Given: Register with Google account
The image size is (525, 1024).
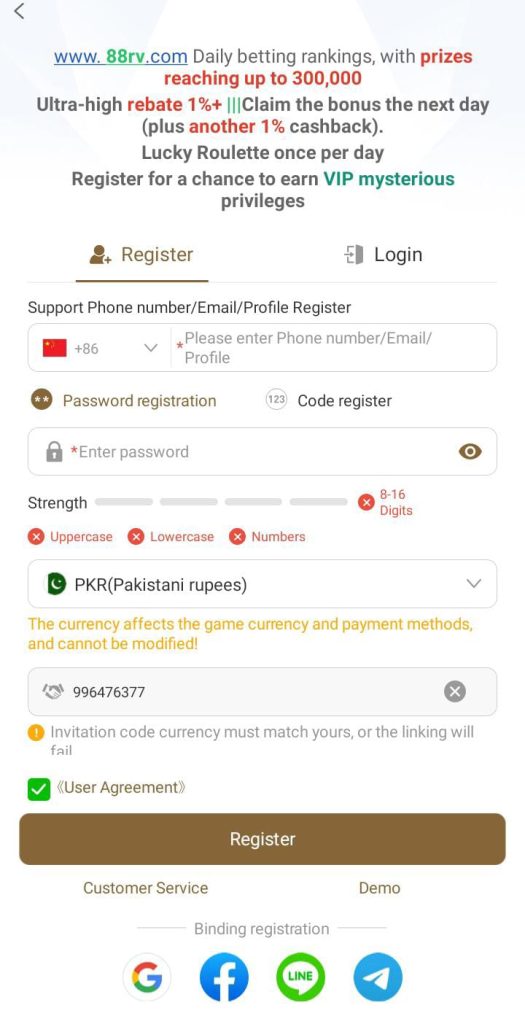Looking at the screenshot, I should click(147, 977).
